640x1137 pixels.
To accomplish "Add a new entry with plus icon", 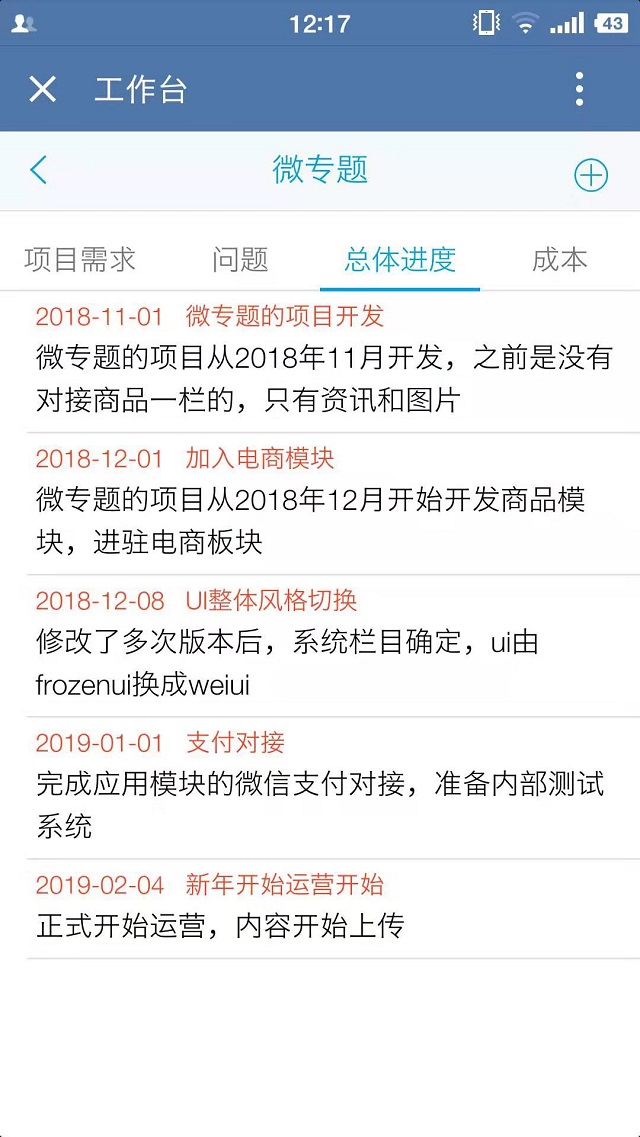I will tap(590, 175).
